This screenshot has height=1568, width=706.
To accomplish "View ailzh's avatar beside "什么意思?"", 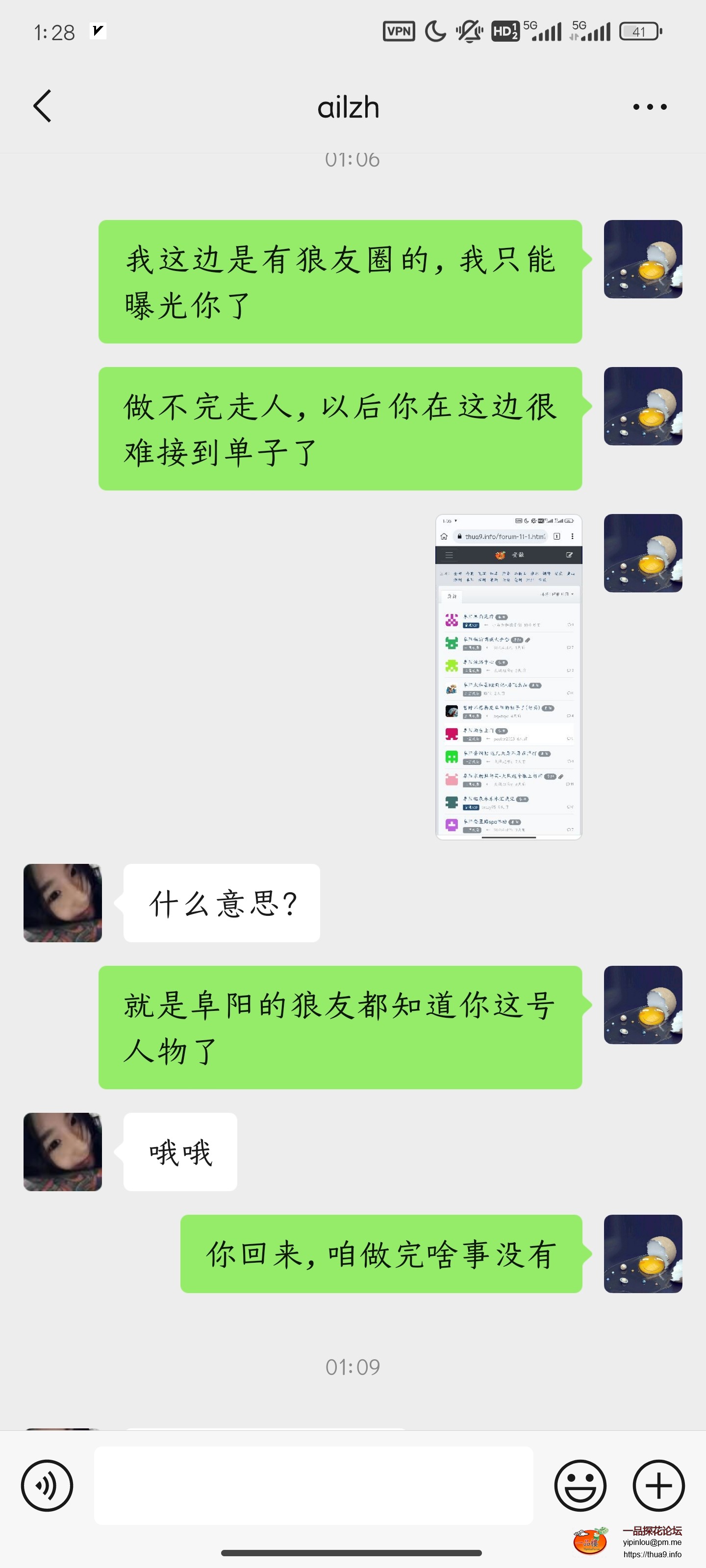I will point(63,903).
